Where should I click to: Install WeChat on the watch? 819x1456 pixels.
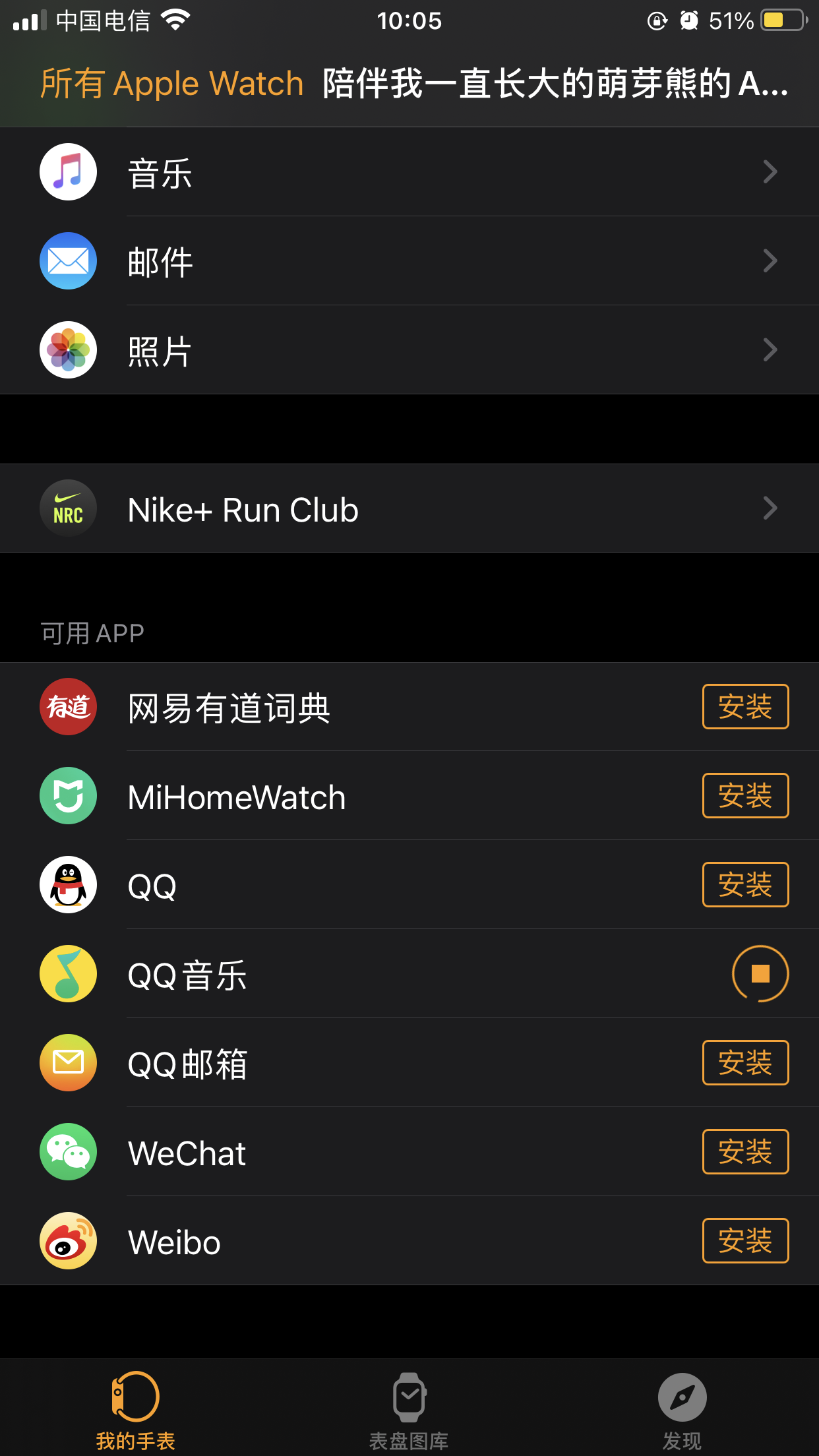pyautogui.click(x=745, y=1152)
